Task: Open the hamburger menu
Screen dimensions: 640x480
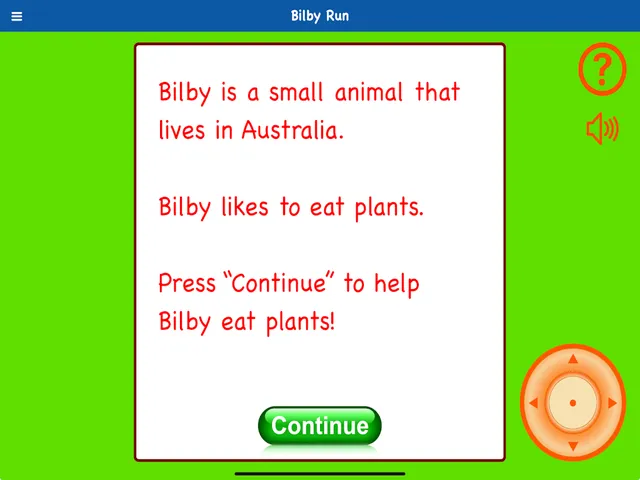Action: pos(17,16)
